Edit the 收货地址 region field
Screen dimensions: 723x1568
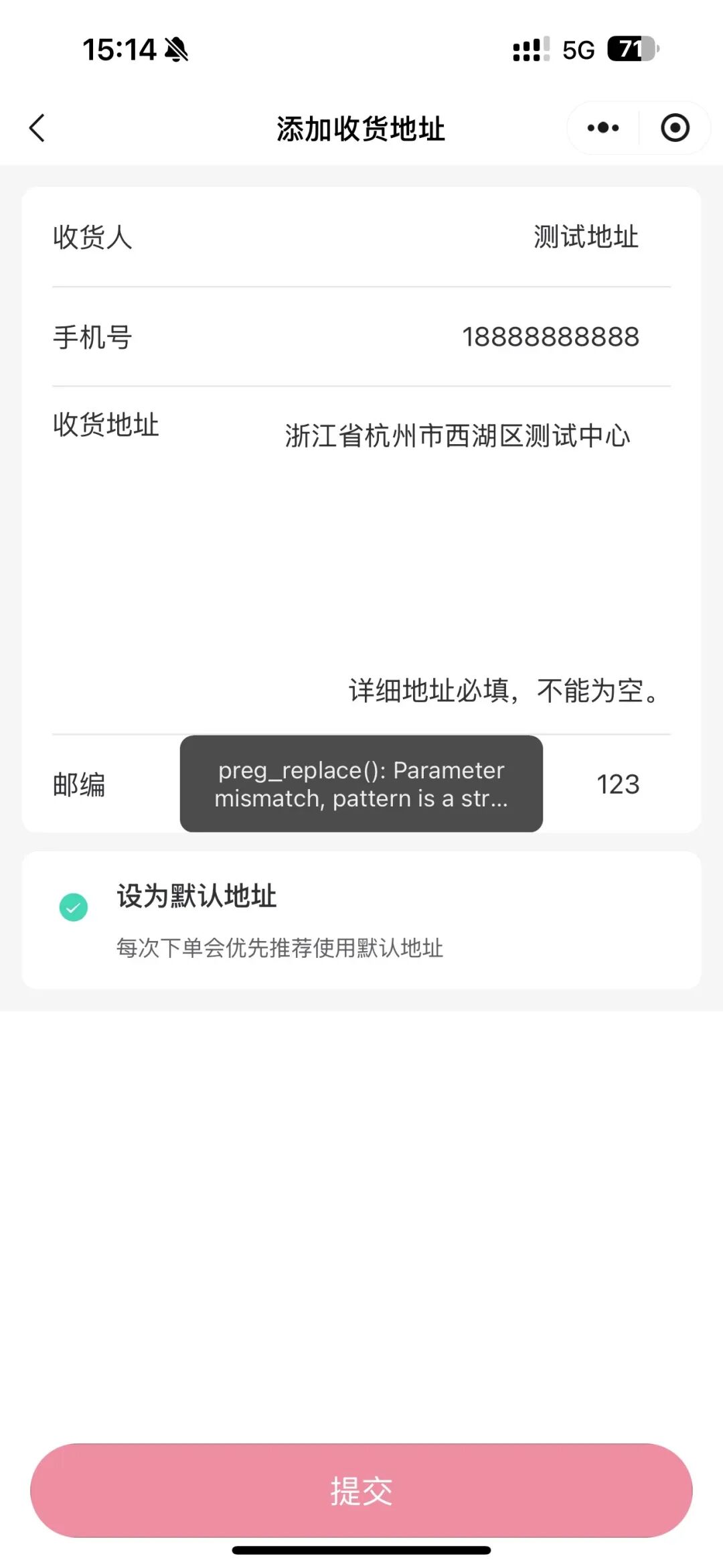point(457,436)
